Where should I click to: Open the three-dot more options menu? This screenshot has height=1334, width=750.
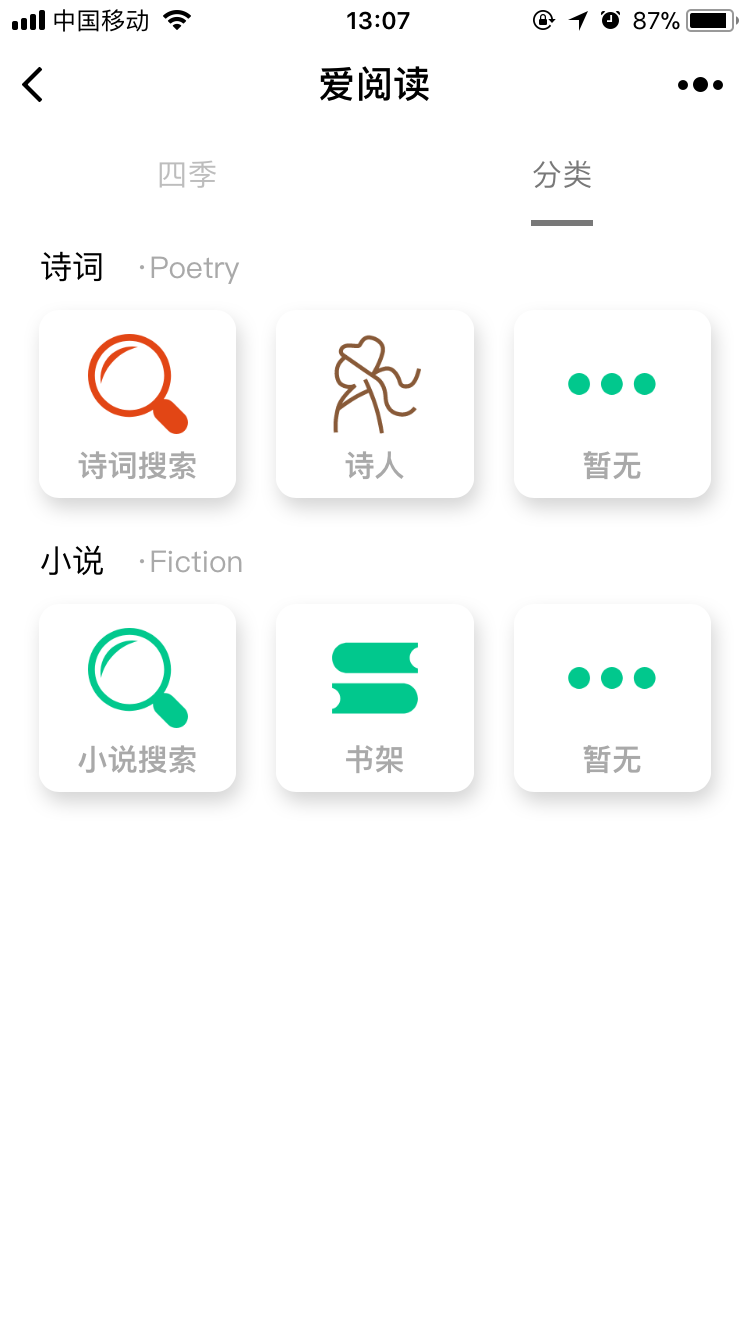[700, 85]
